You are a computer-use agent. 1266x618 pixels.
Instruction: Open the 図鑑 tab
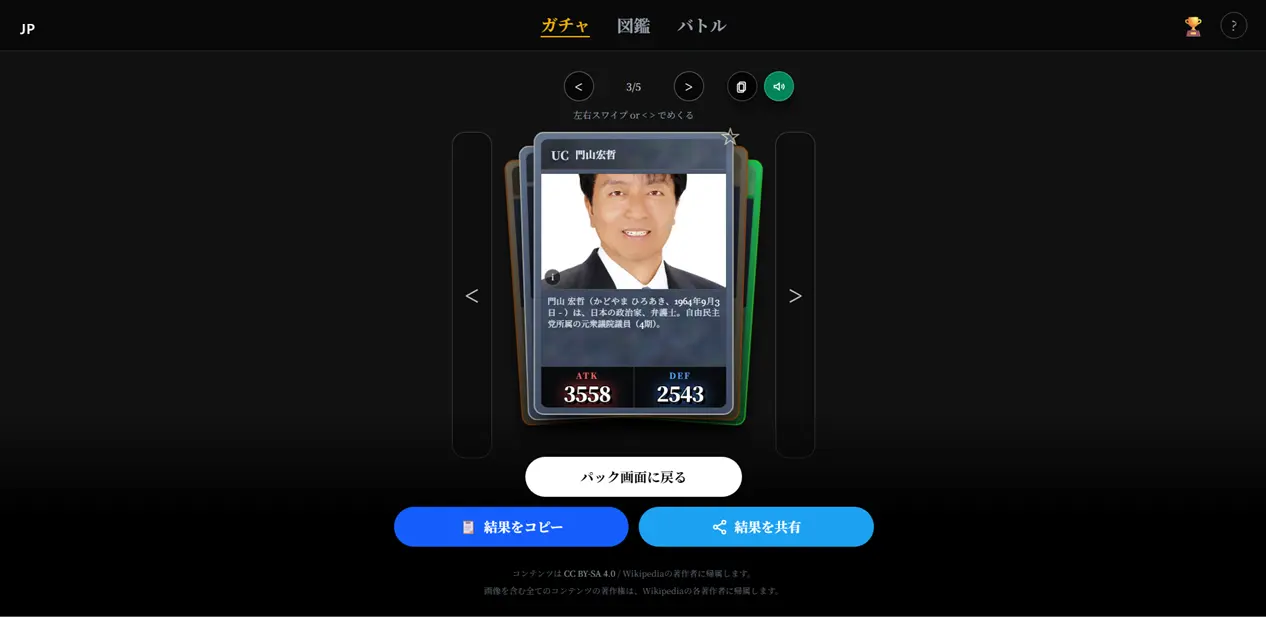point(633,25)
